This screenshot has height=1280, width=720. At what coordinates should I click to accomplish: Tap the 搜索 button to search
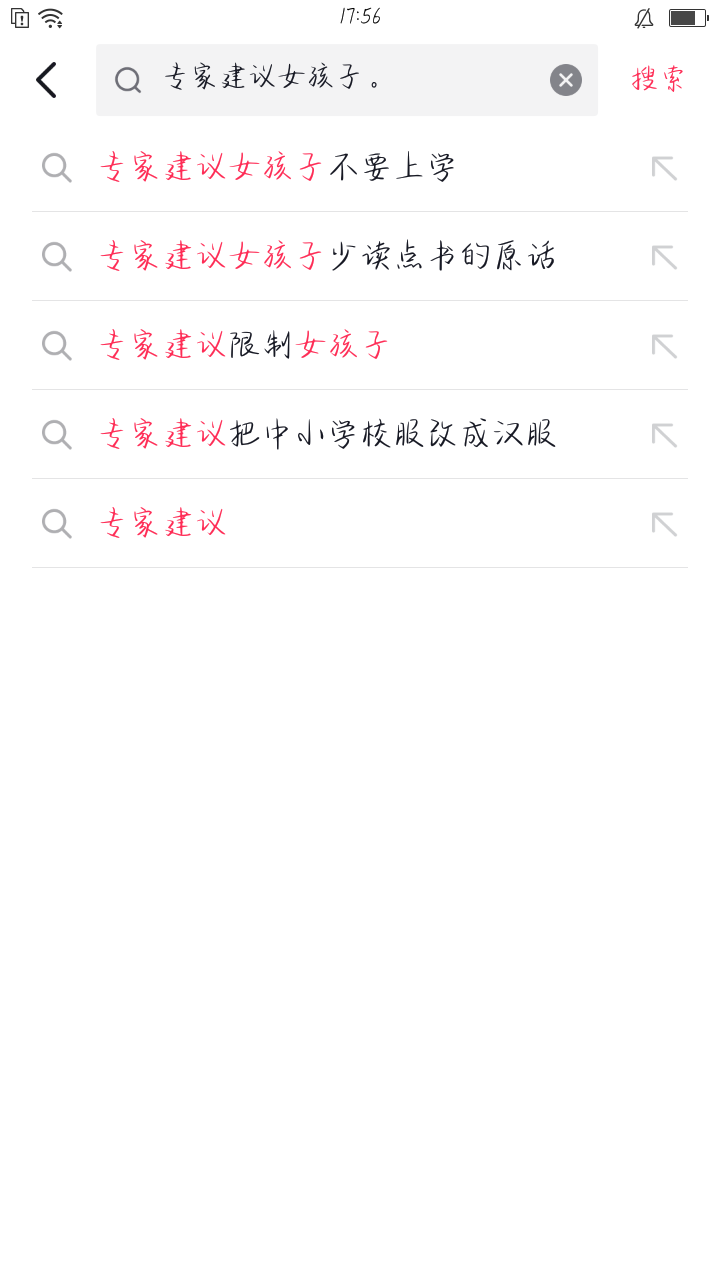(x=658, y=79)
